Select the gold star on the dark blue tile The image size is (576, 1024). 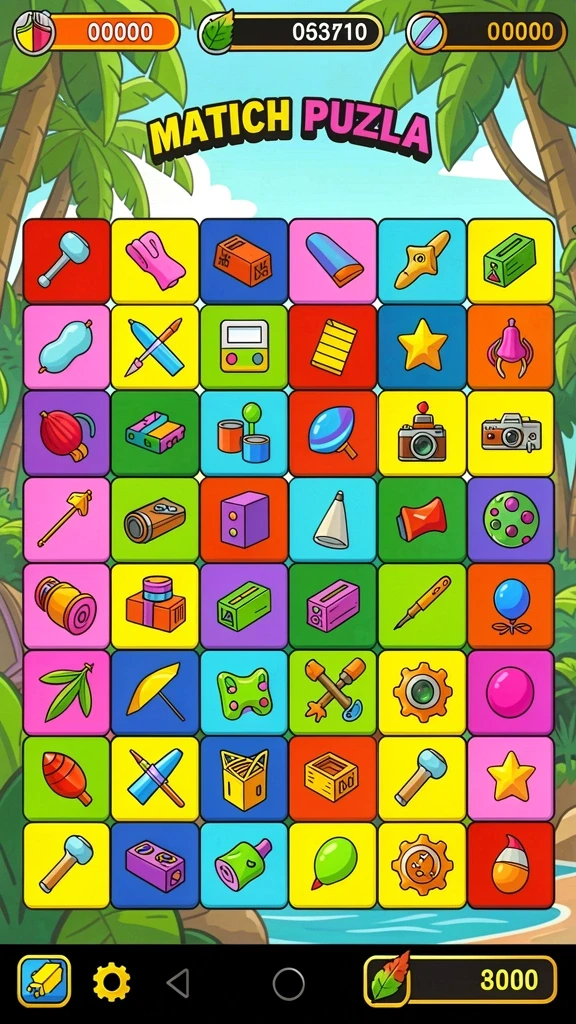(x=422, y=347)
